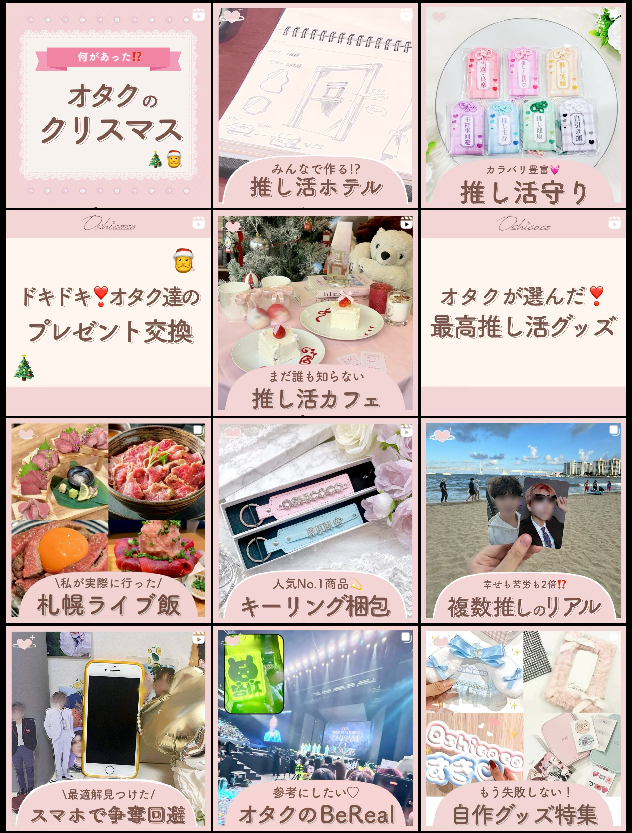Open the 複数推しのリアル post
This screenshot has height=833, width=632.
pyautogui.click(x=523, y=521)
